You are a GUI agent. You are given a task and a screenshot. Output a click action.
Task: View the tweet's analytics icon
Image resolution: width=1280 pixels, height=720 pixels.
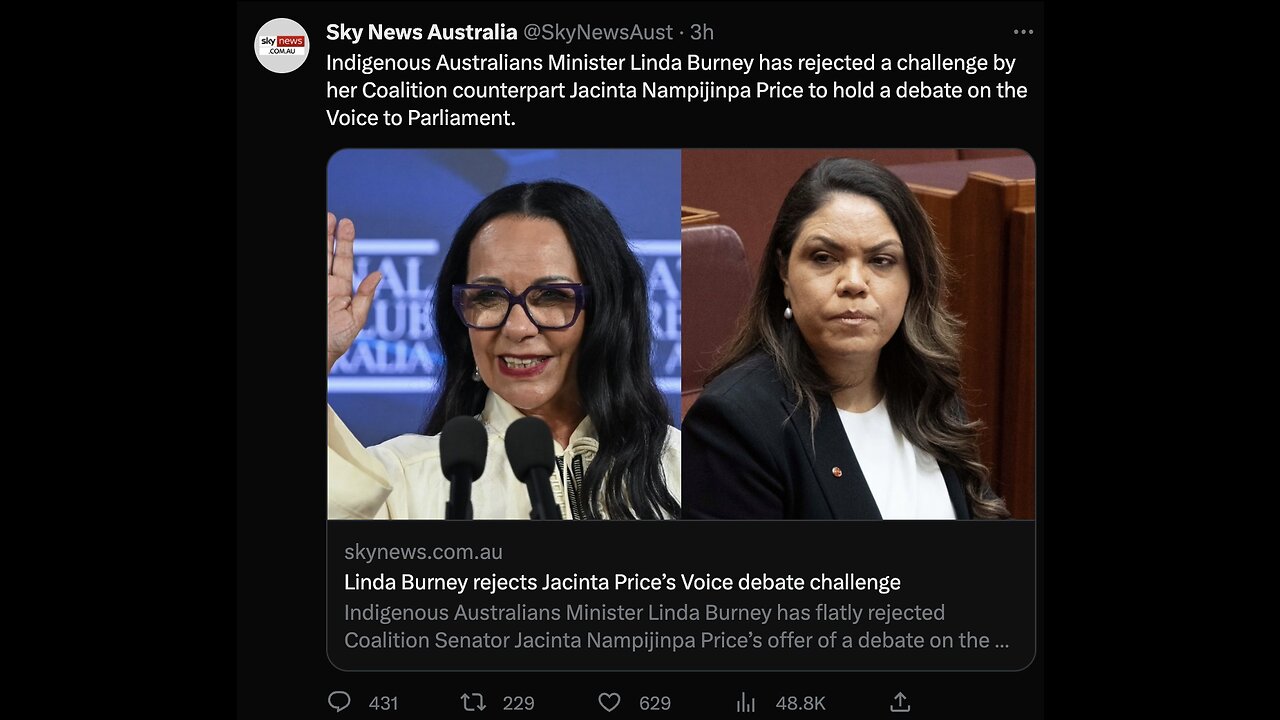click(746, 702)
